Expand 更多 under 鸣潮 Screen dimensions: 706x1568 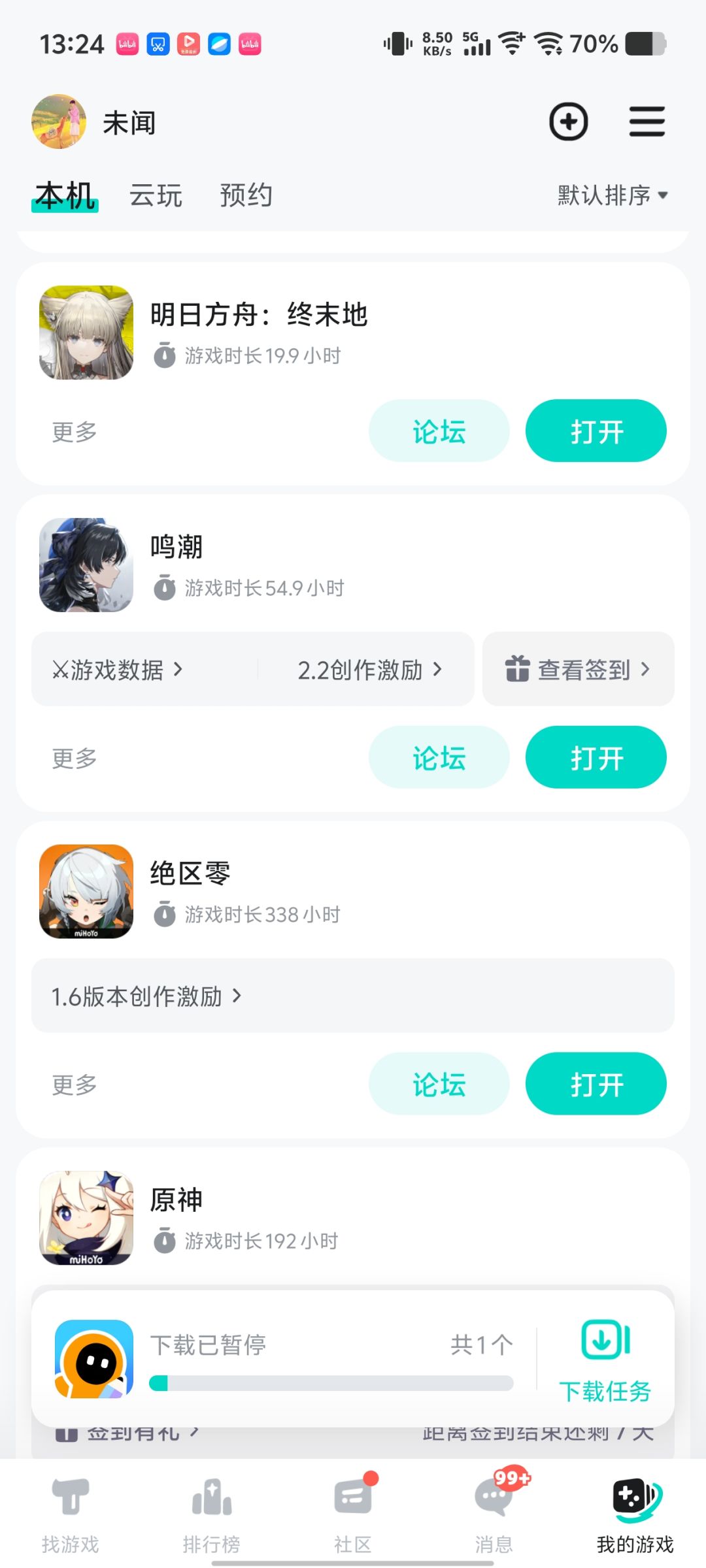click(x=73, y=757)
